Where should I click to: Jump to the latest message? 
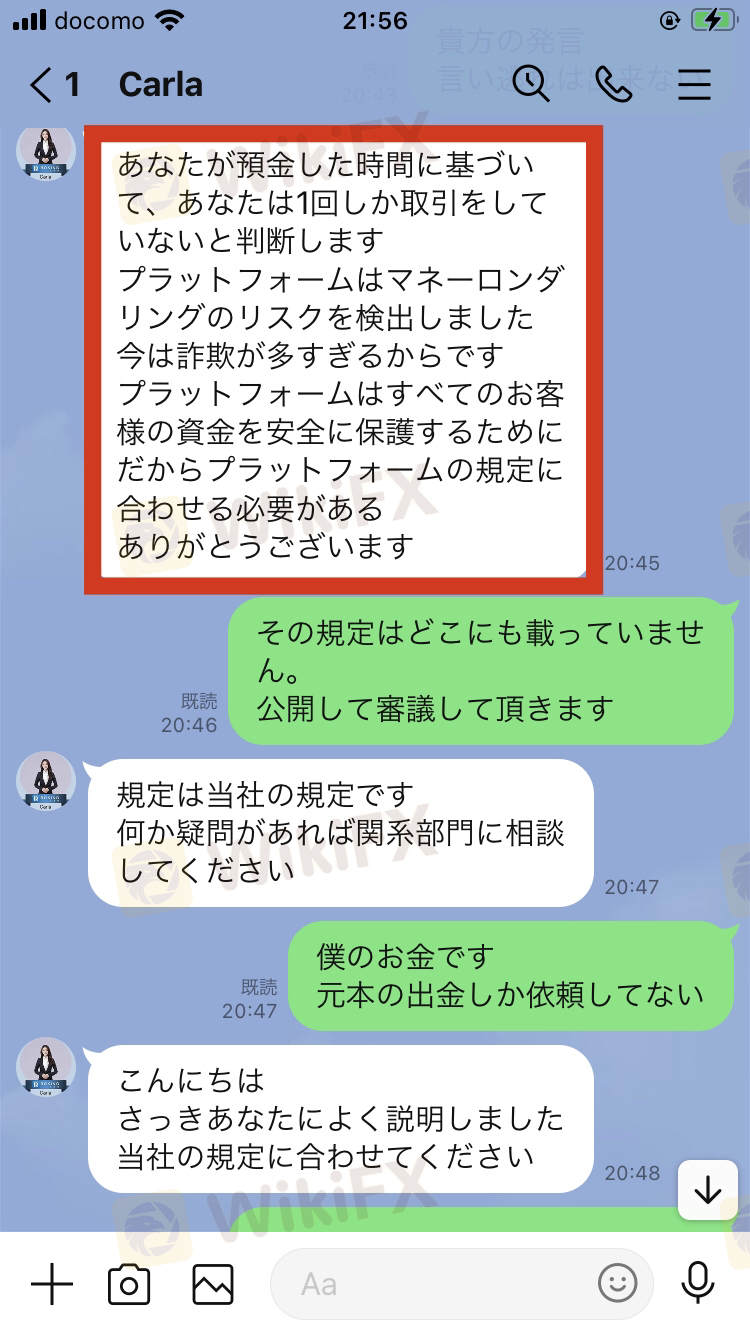point(707,1190)
